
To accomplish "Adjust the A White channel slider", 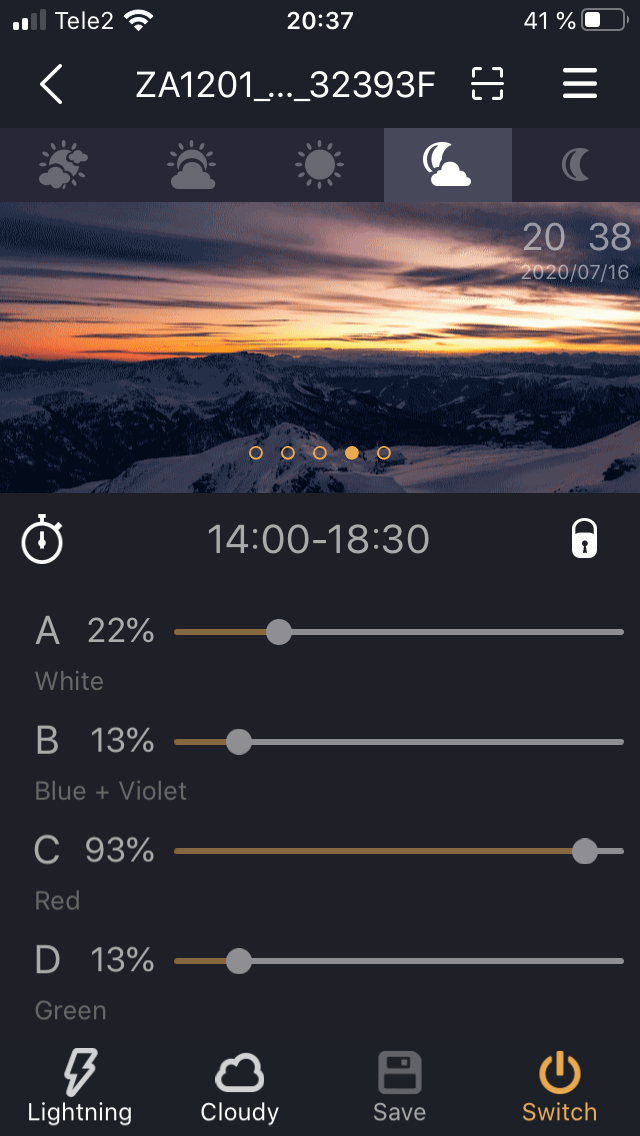I will click(279, 632).
